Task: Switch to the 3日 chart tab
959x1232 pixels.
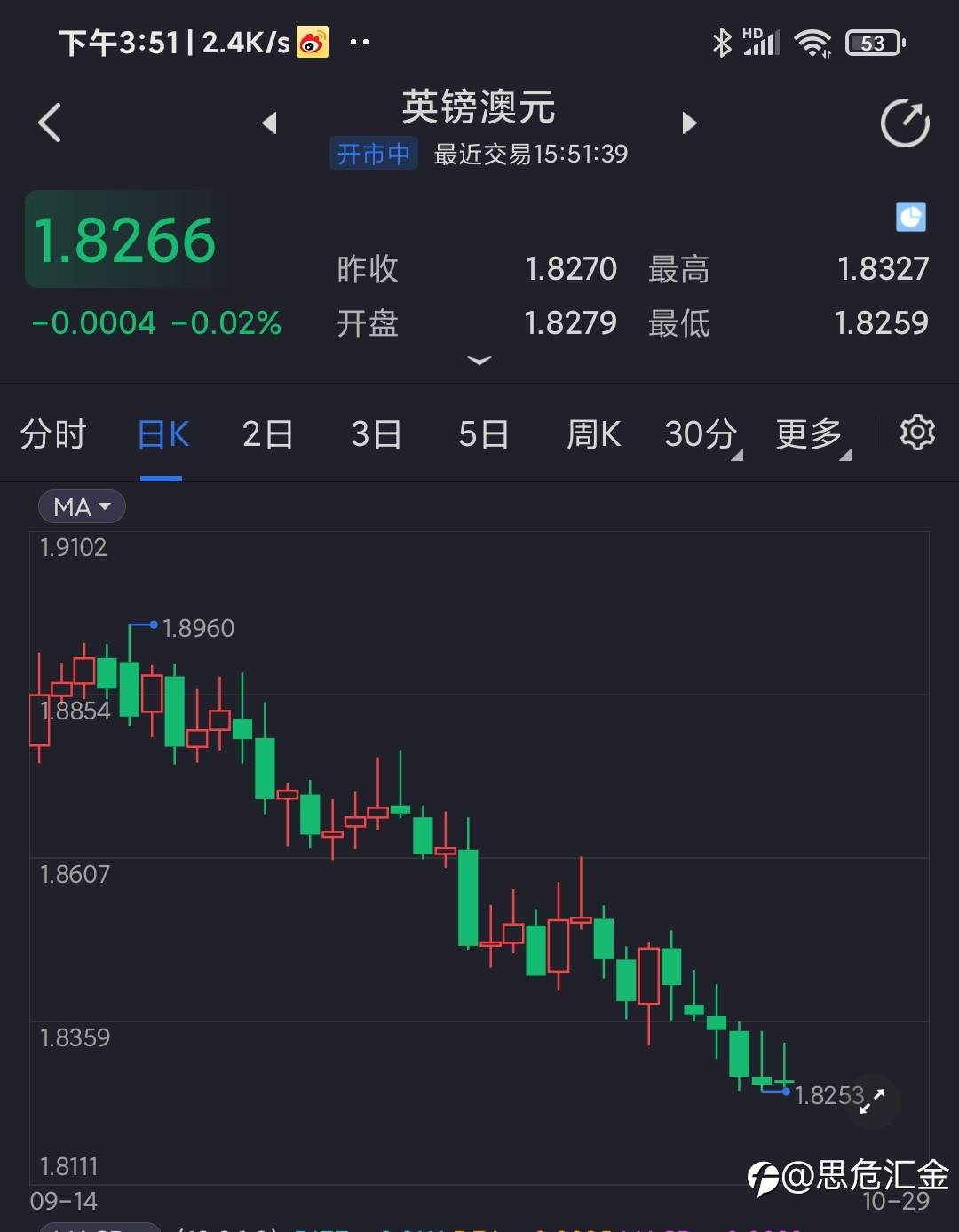Action: pyautogui.click(x=376, y=434)
